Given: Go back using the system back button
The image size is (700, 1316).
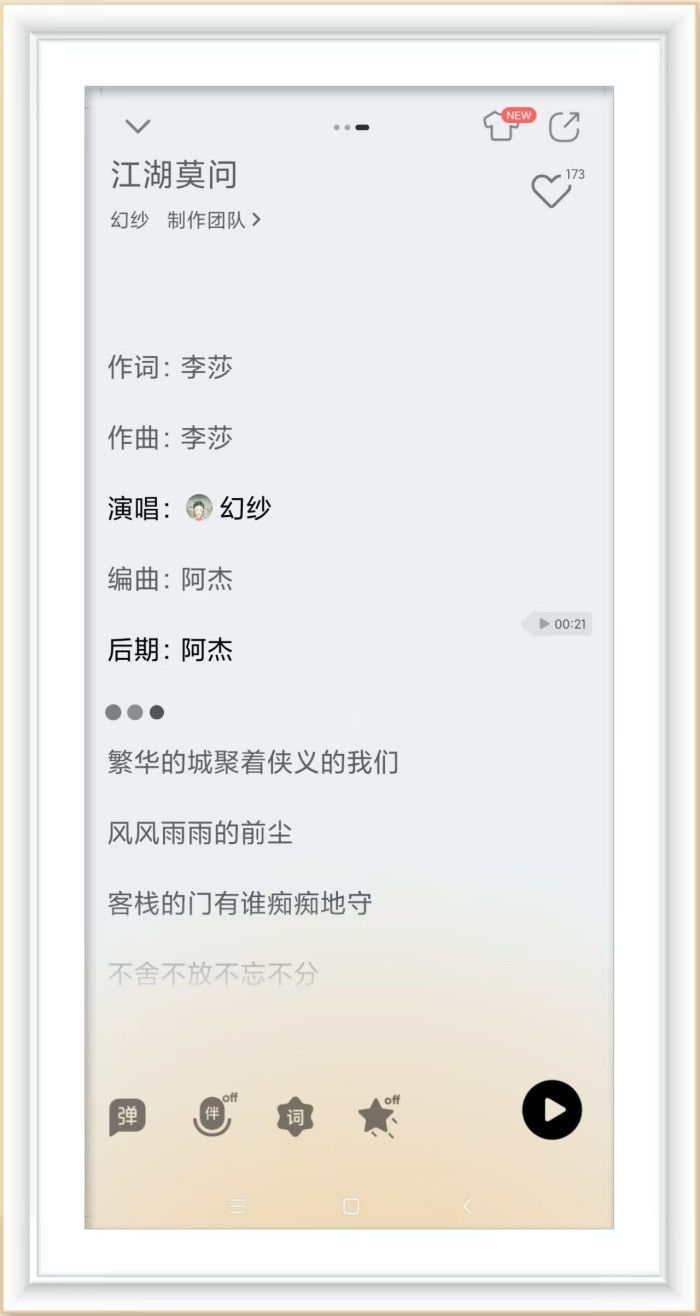Looking at the screenshot, I should coord(467,1206).
